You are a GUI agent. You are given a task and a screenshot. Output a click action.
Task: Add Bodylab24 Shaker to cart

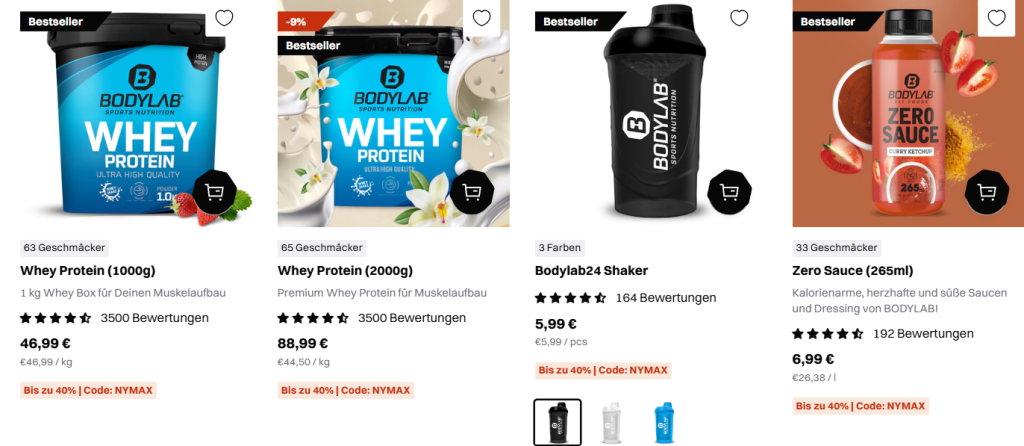tap(729, 192)
